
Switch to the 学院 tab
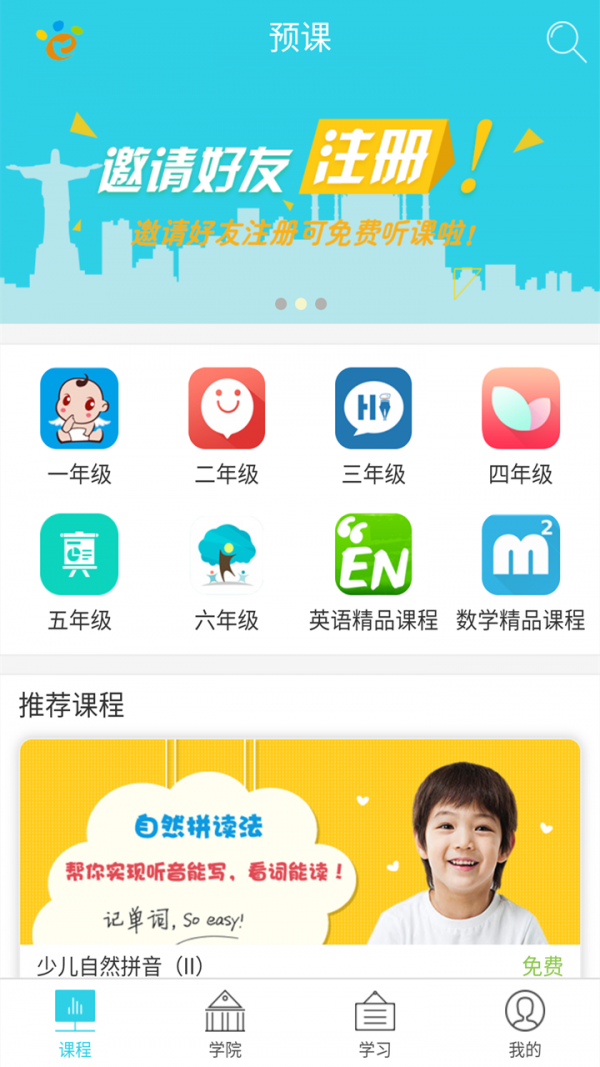225,1023
